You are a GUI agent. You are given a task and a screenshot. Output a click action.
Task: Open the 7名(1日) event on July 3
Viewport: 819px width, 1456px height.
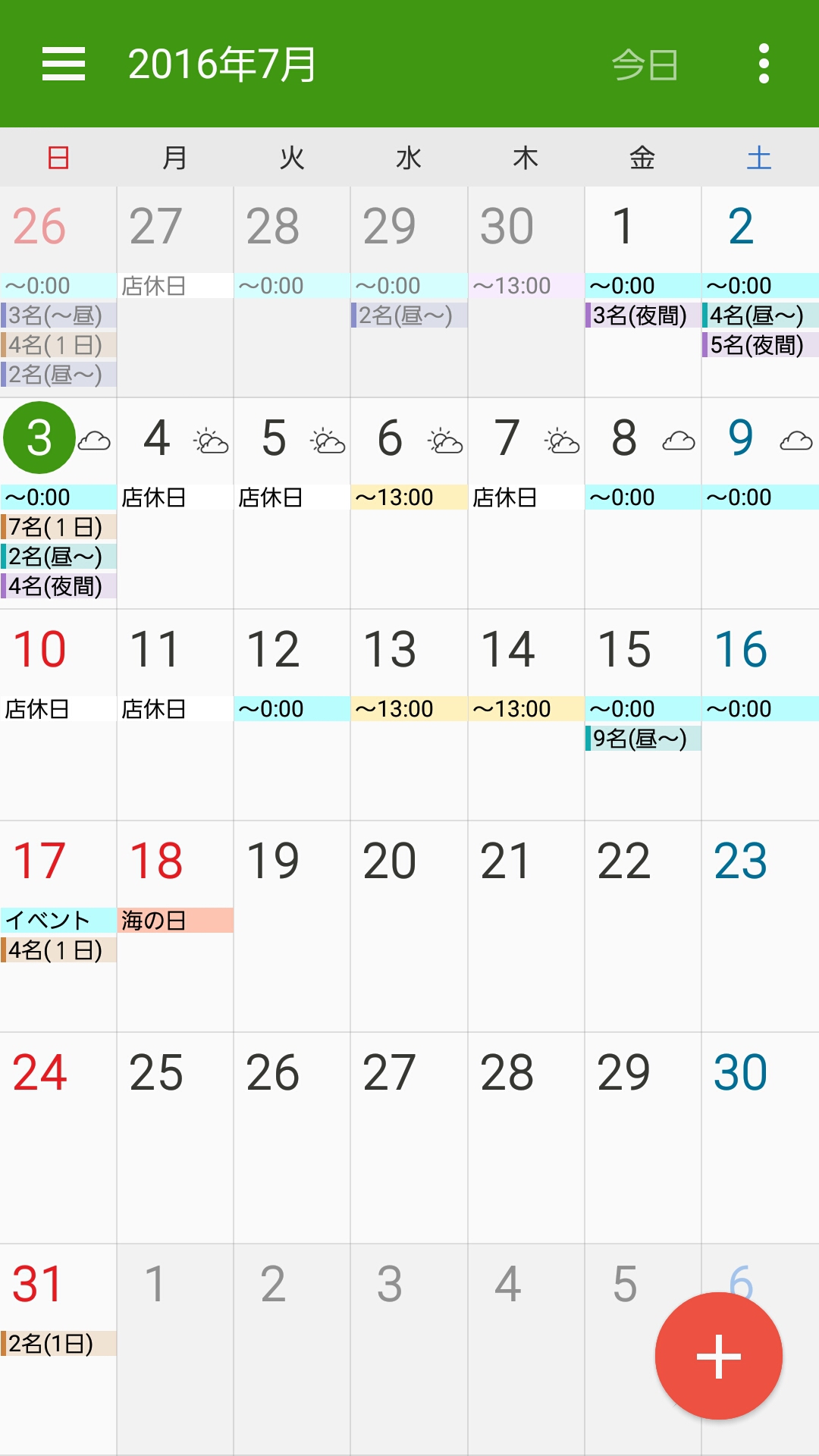click(58, 527)
